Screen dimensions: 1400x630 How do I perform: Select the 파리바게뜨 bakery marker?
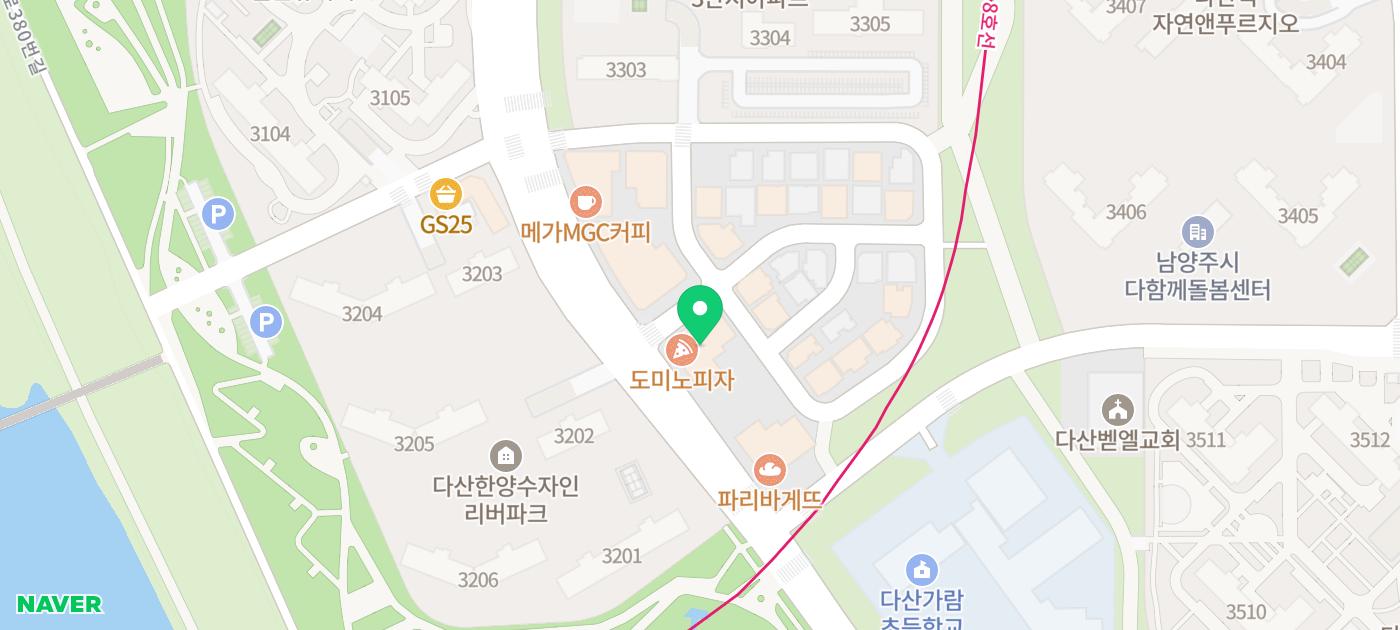tap(769, 469)
